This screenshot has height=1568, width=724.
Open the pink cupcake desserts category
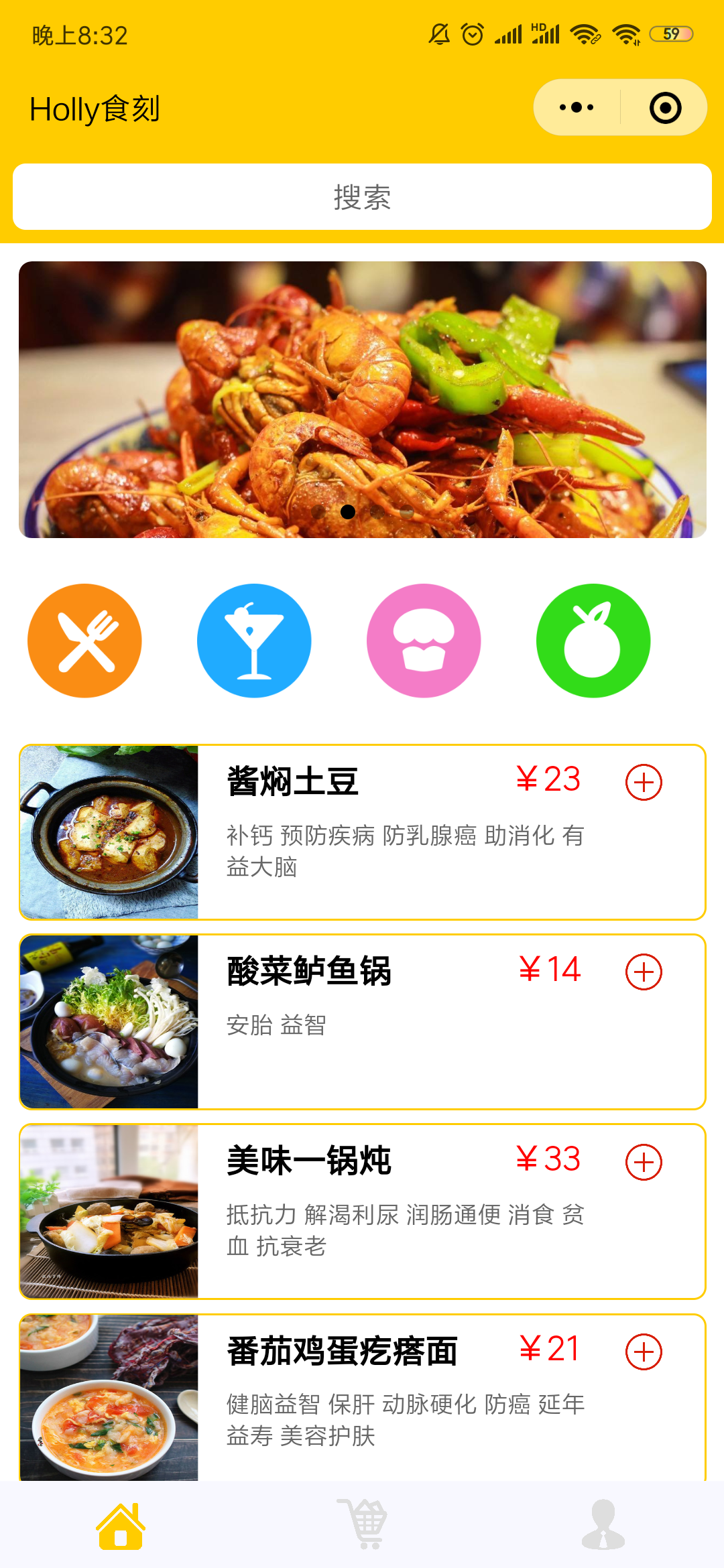point(424,641)
